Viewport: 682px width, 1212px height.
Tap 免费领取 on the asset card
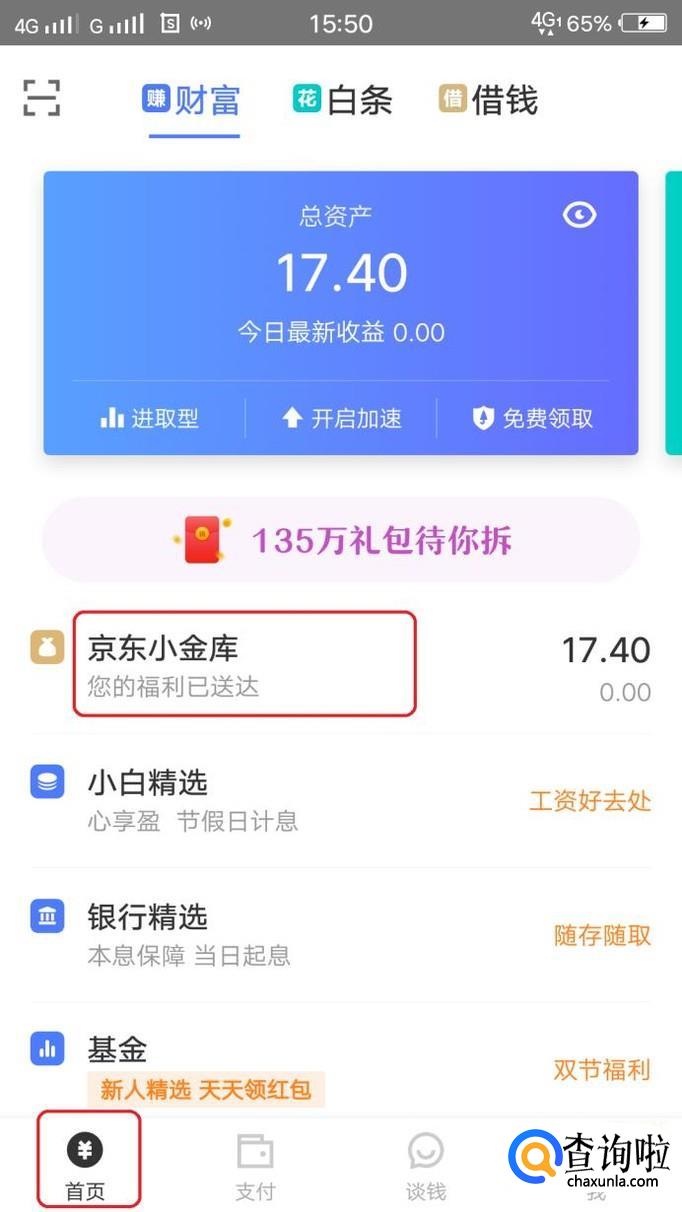[x=533, y=418]
